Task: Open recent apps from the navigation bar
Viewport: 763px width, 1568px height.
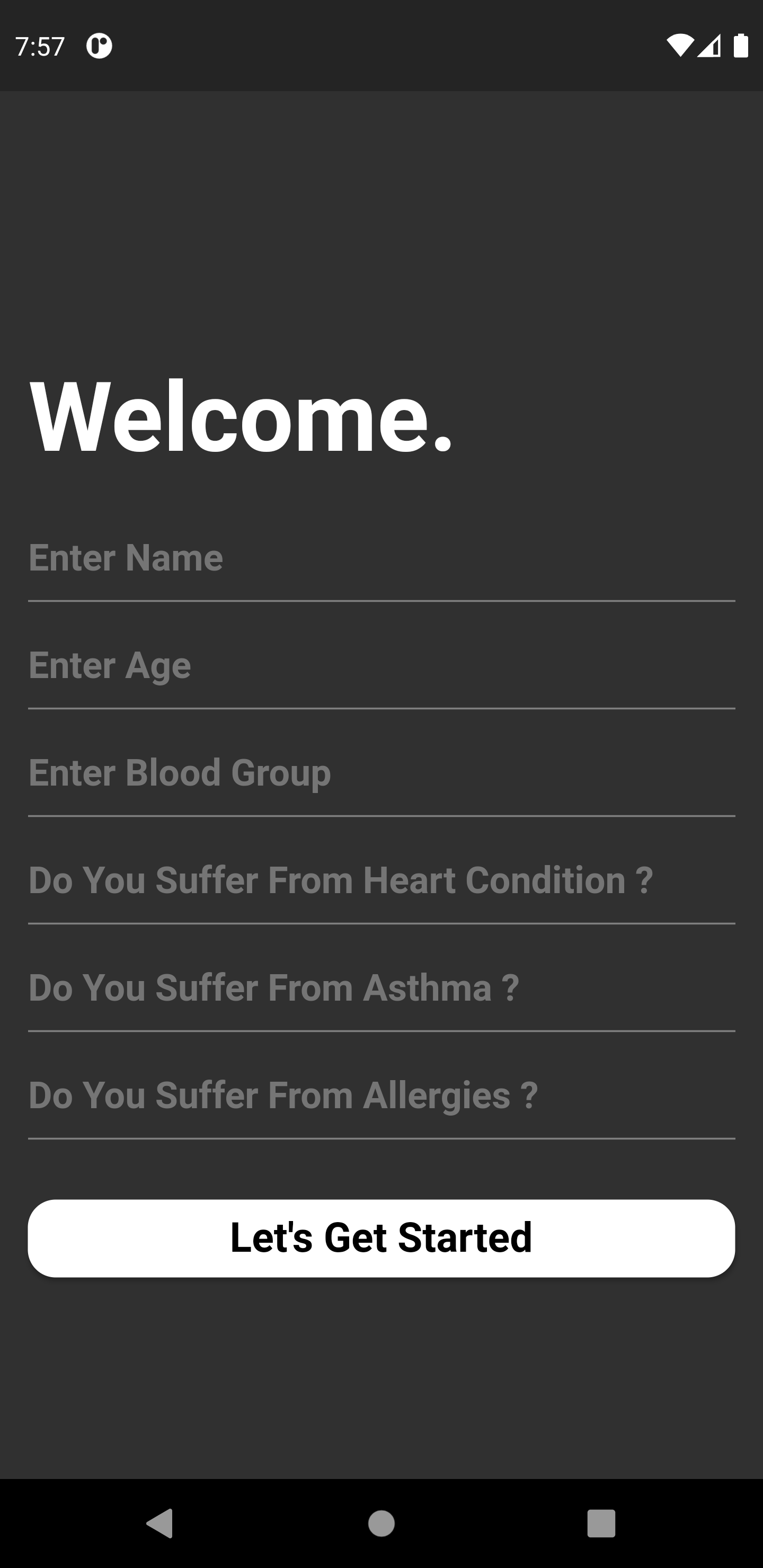Action: (601, 1524)
